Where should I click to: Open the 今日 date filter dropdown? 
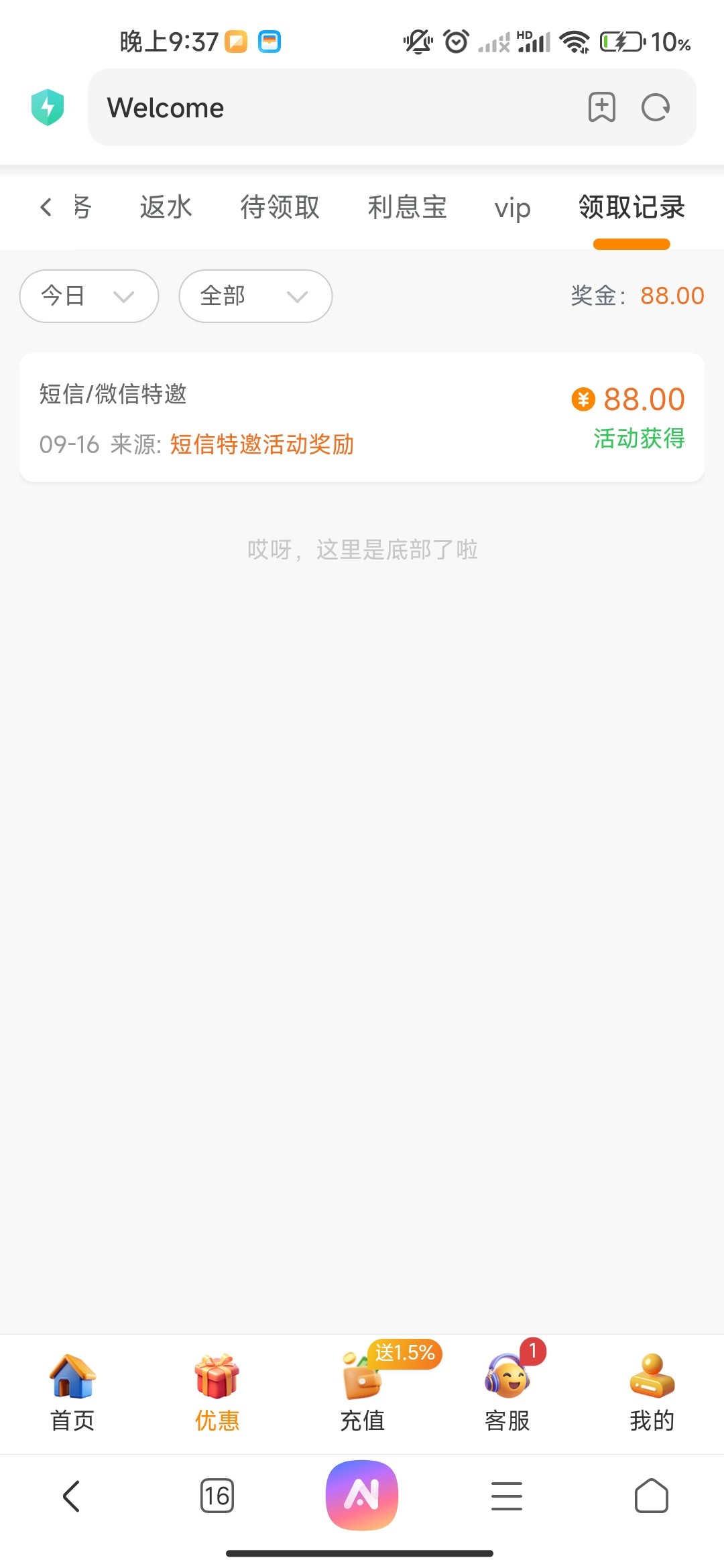coord(88,296)
